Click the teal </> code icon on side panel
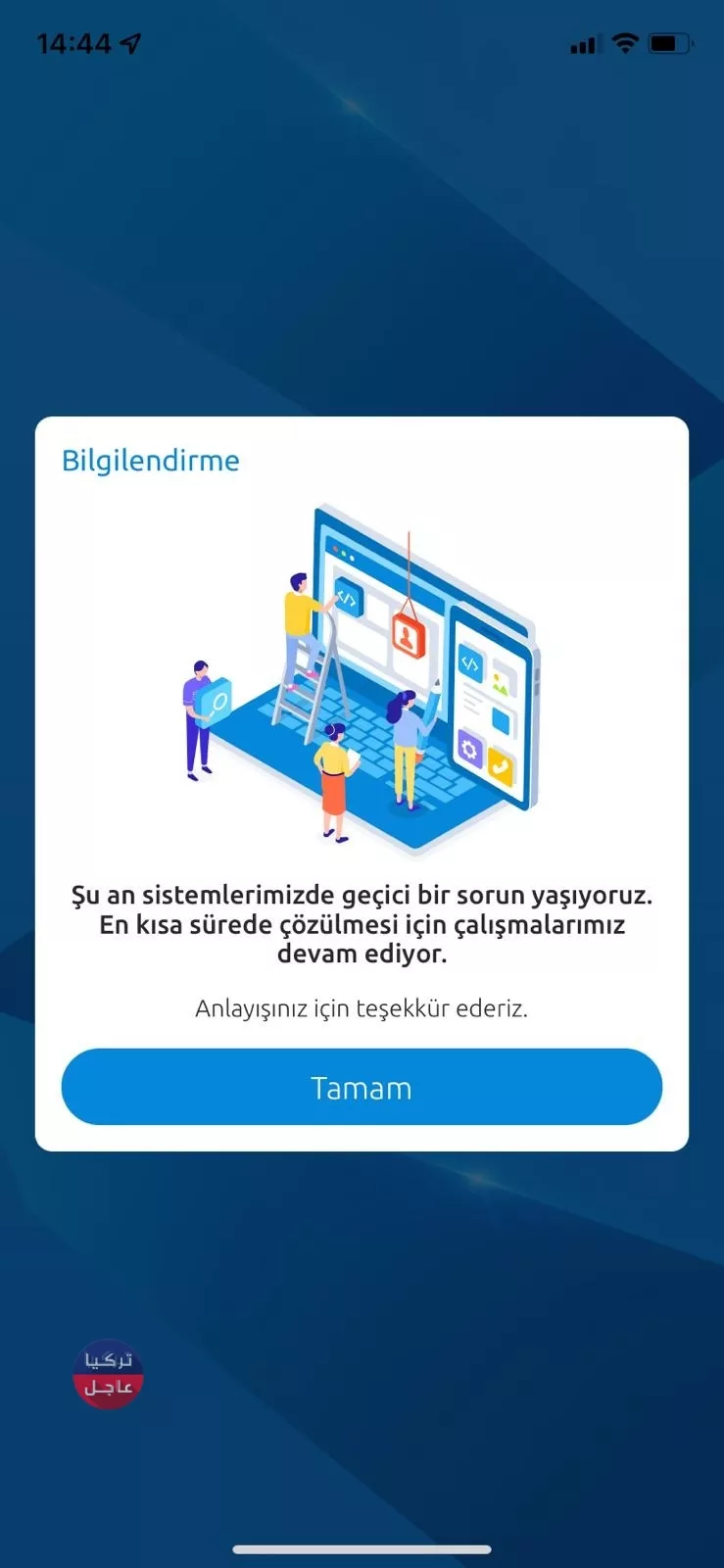724x1568 pixels. click(x=468, y=663)
